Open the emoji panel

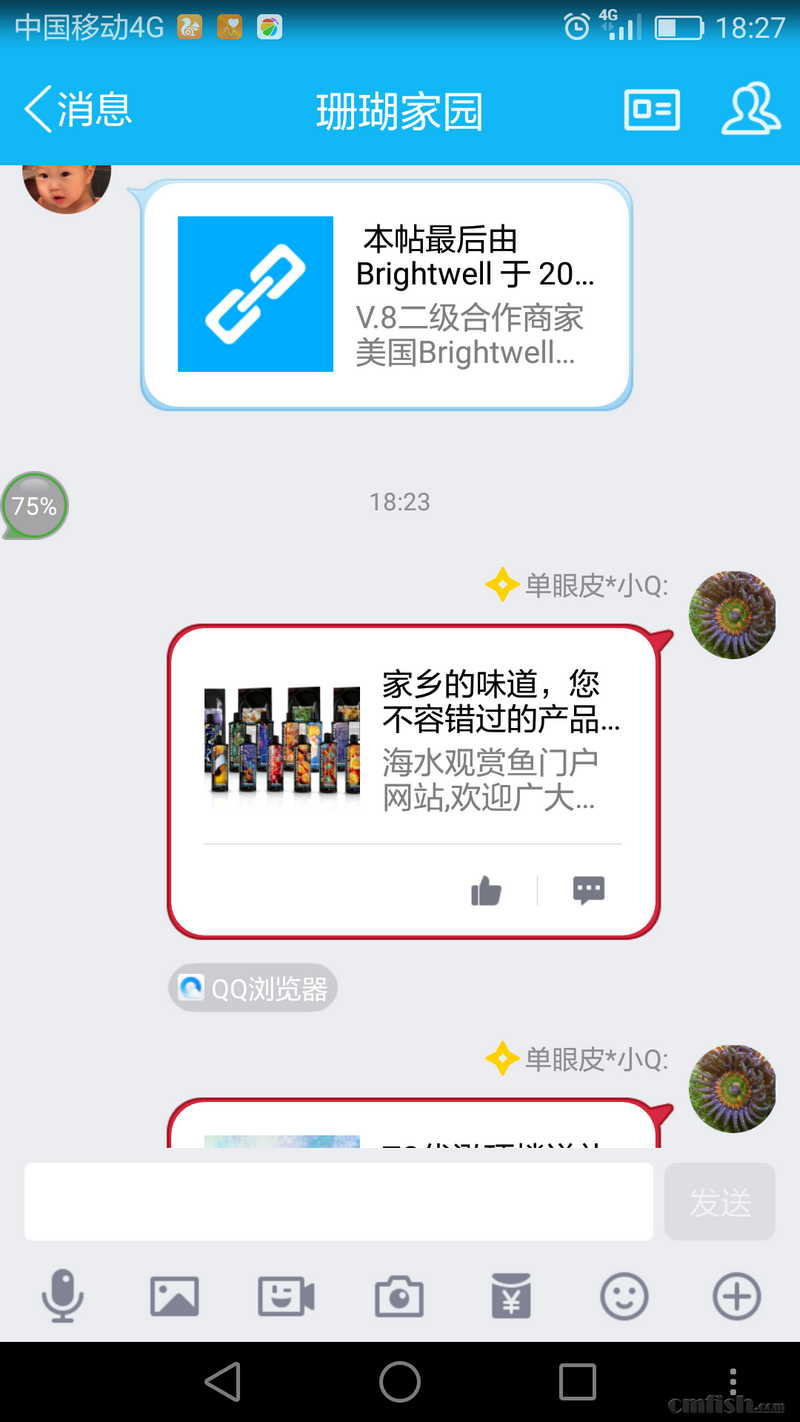(x=624, y=1297)
